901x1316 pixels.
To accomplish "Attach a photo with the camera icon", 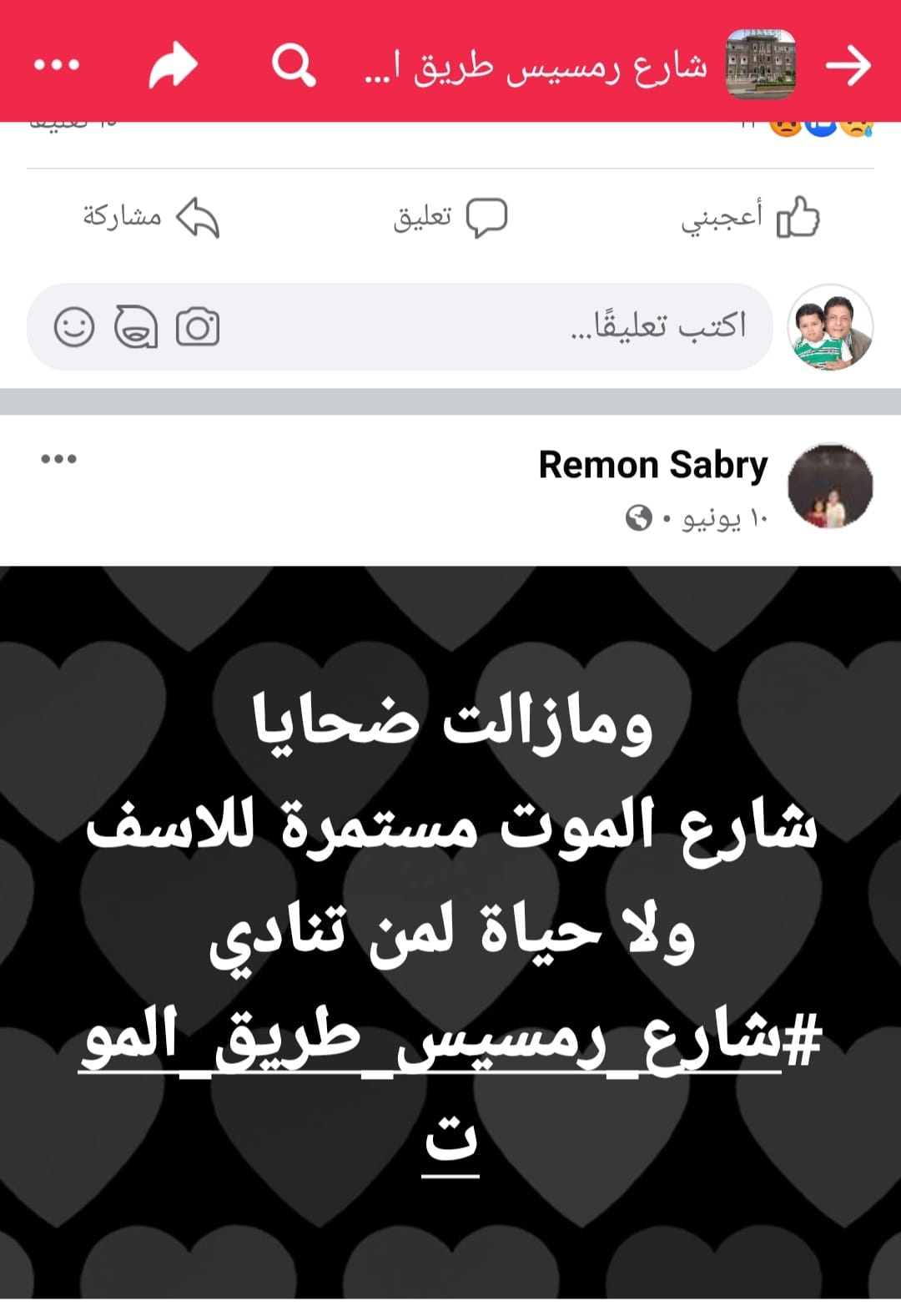I will pyautogui.click(x=198, y=326).
